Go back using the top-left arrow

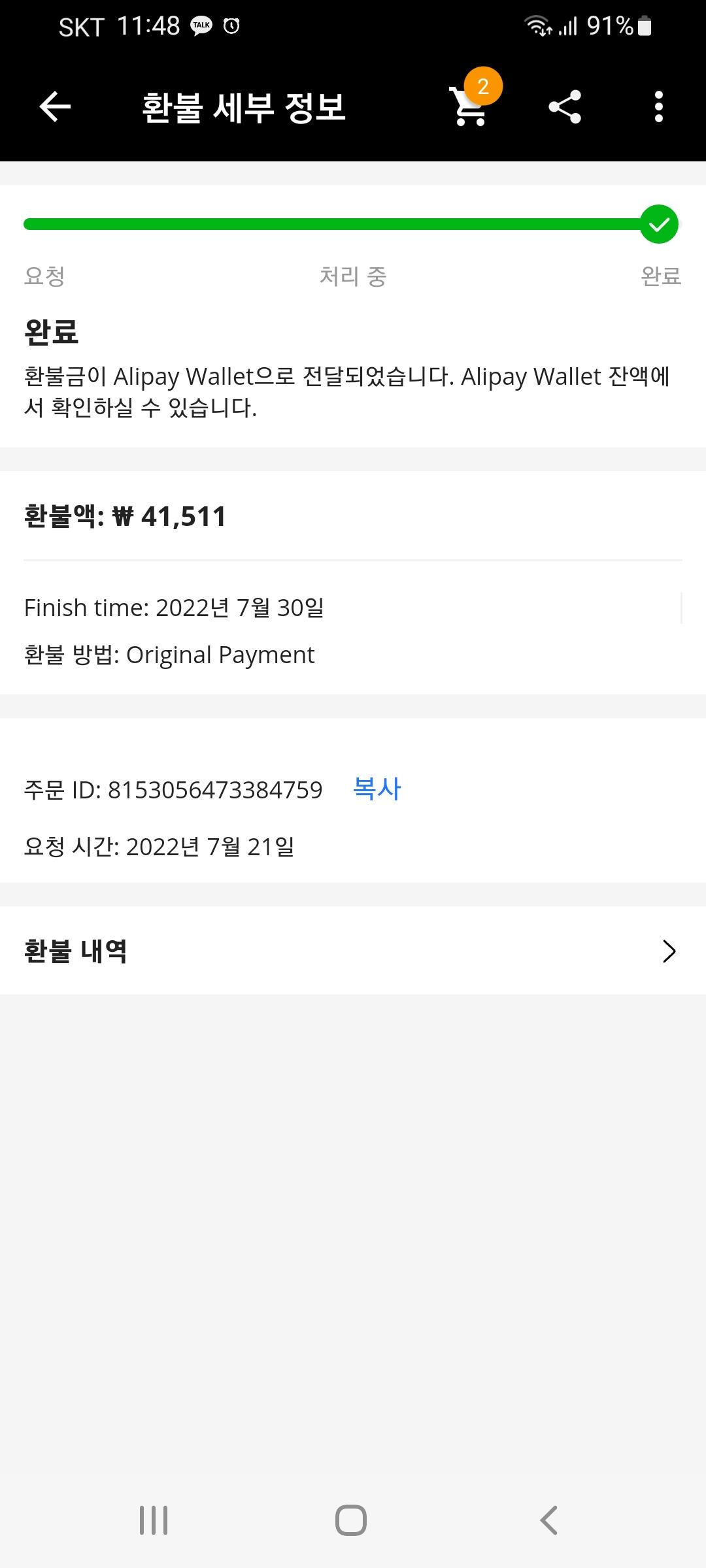[55, 106]
